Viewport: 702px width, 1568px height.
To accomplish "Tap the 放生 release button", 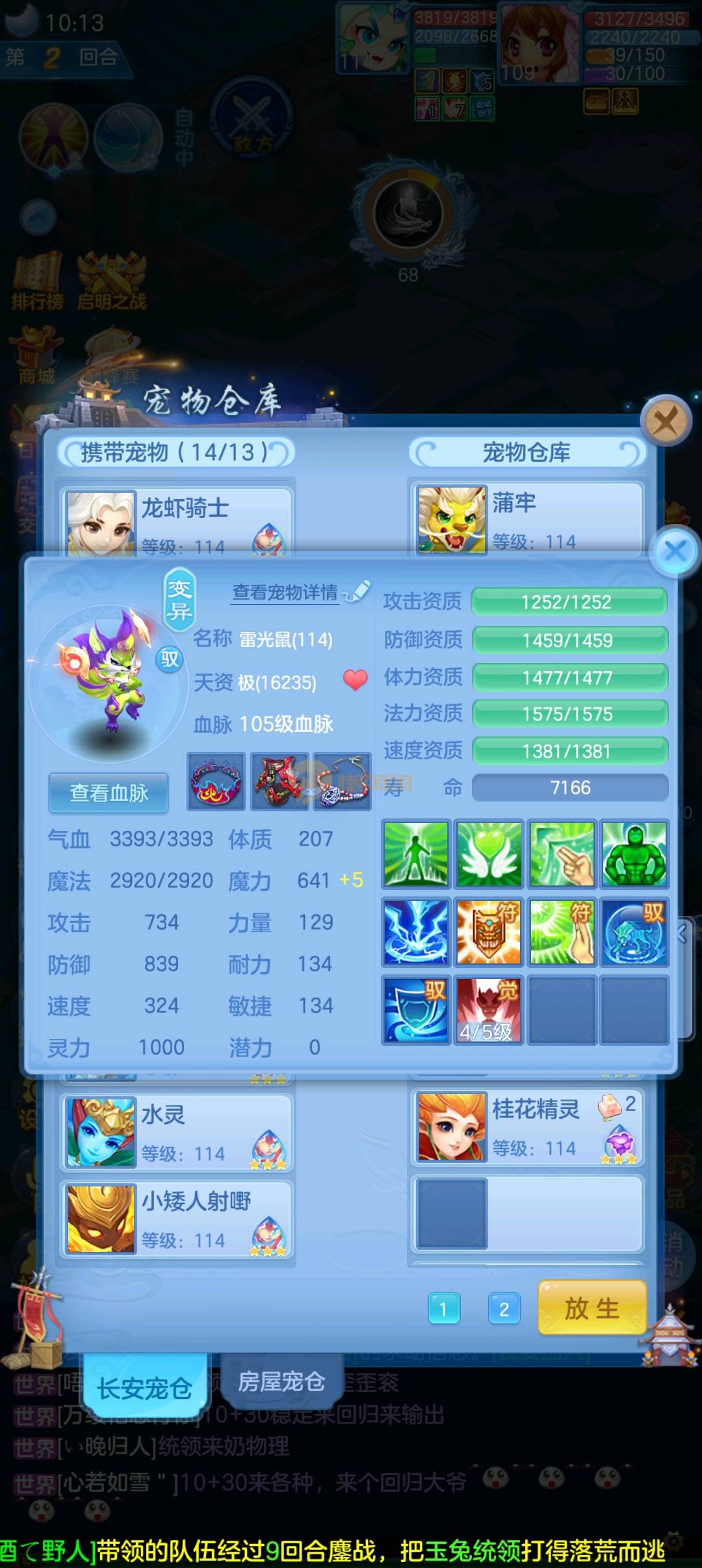I will pyautogui.click(x=592, y=1307).
